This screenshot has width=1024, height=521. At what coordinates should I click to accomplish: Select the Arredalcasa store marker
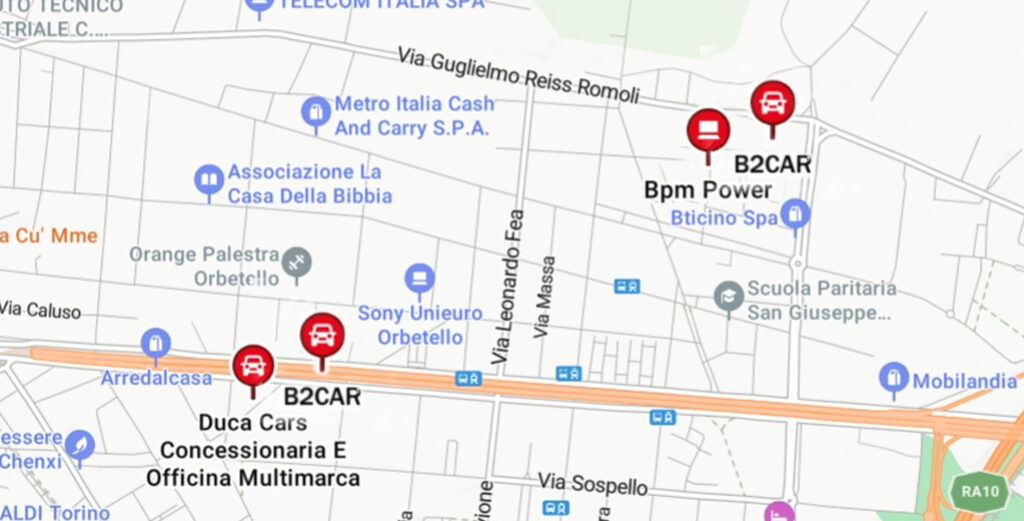(x=155, y=345)
